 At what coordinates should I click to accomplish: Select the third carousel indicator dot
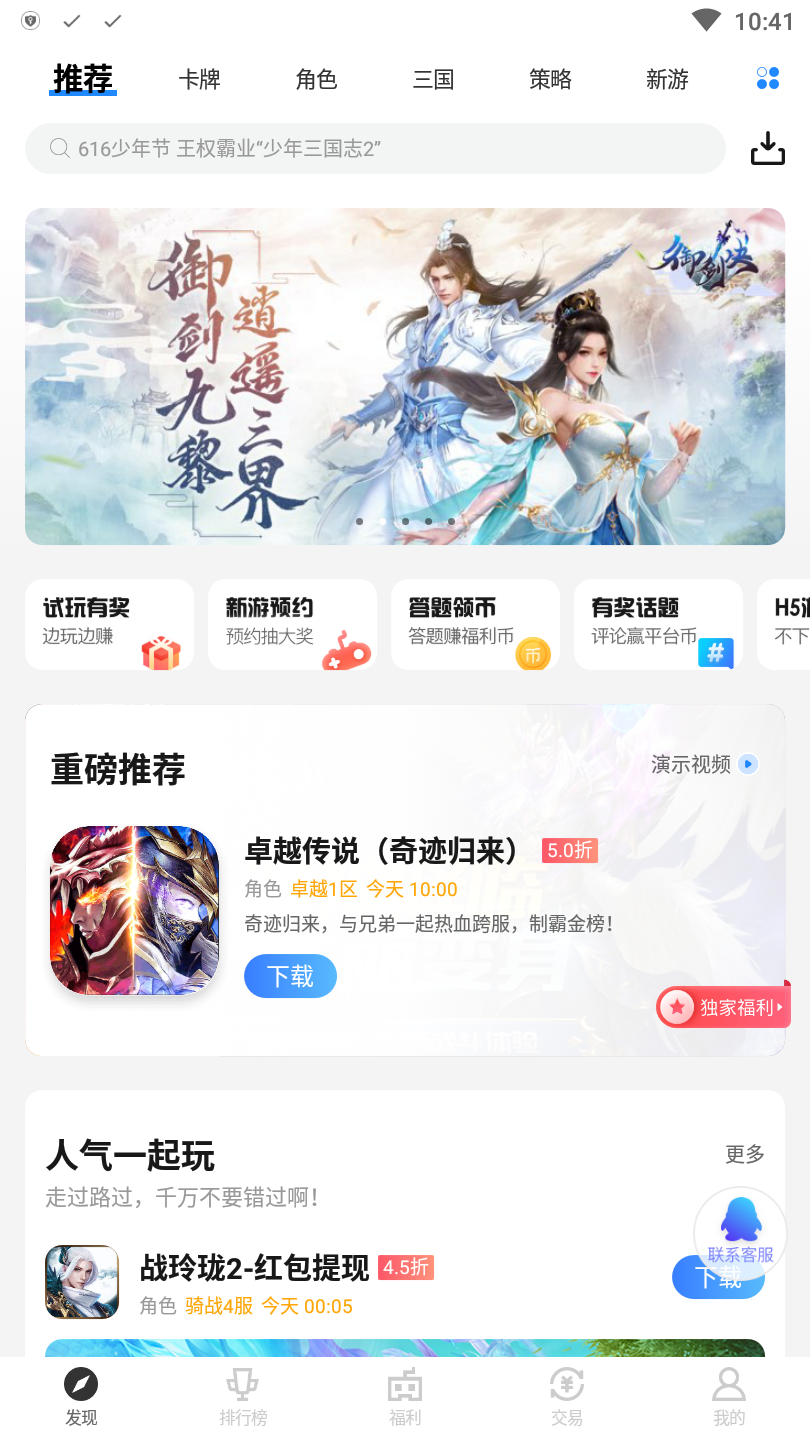(x=405, y=521)
